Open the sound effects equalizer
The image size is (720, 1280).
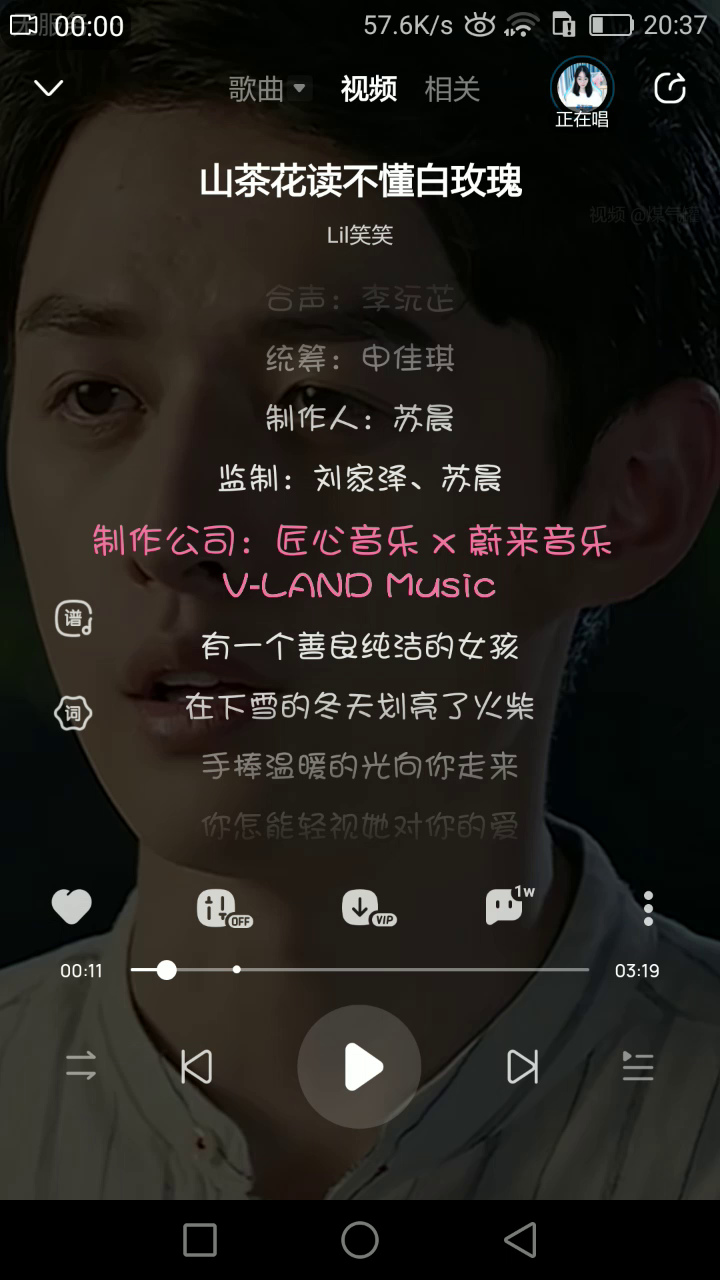click(222, 907)
